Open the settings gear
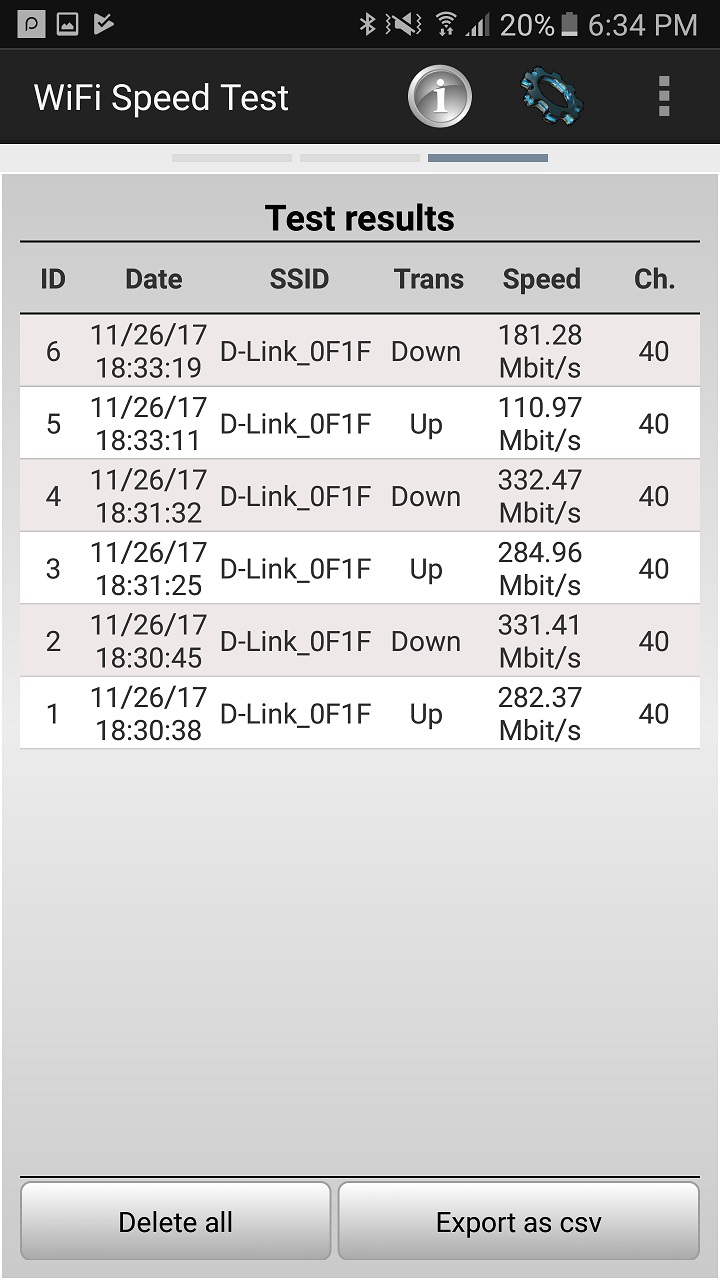 (552, 97)
